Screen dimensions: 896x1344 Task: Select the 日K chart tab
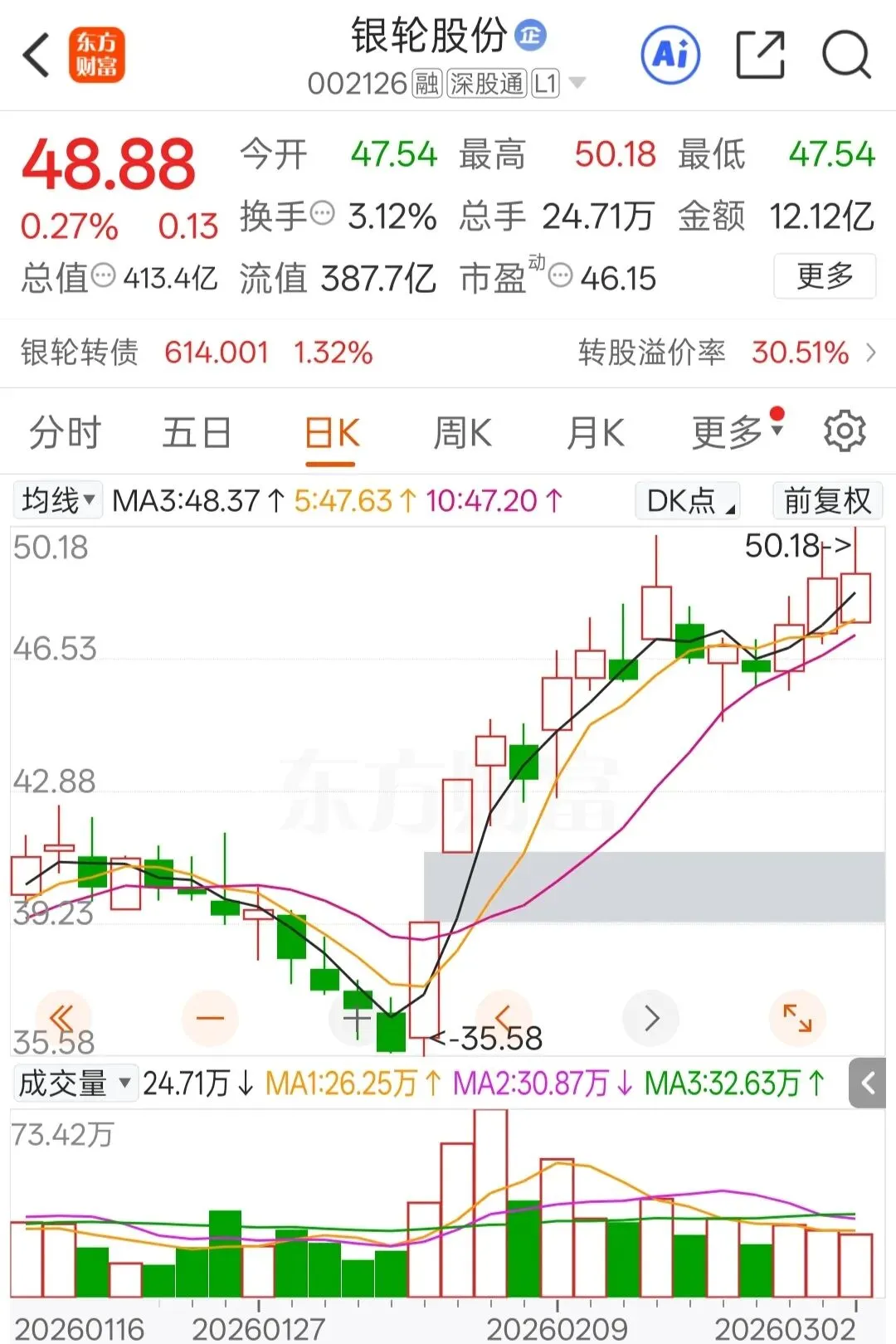[331, 433]
